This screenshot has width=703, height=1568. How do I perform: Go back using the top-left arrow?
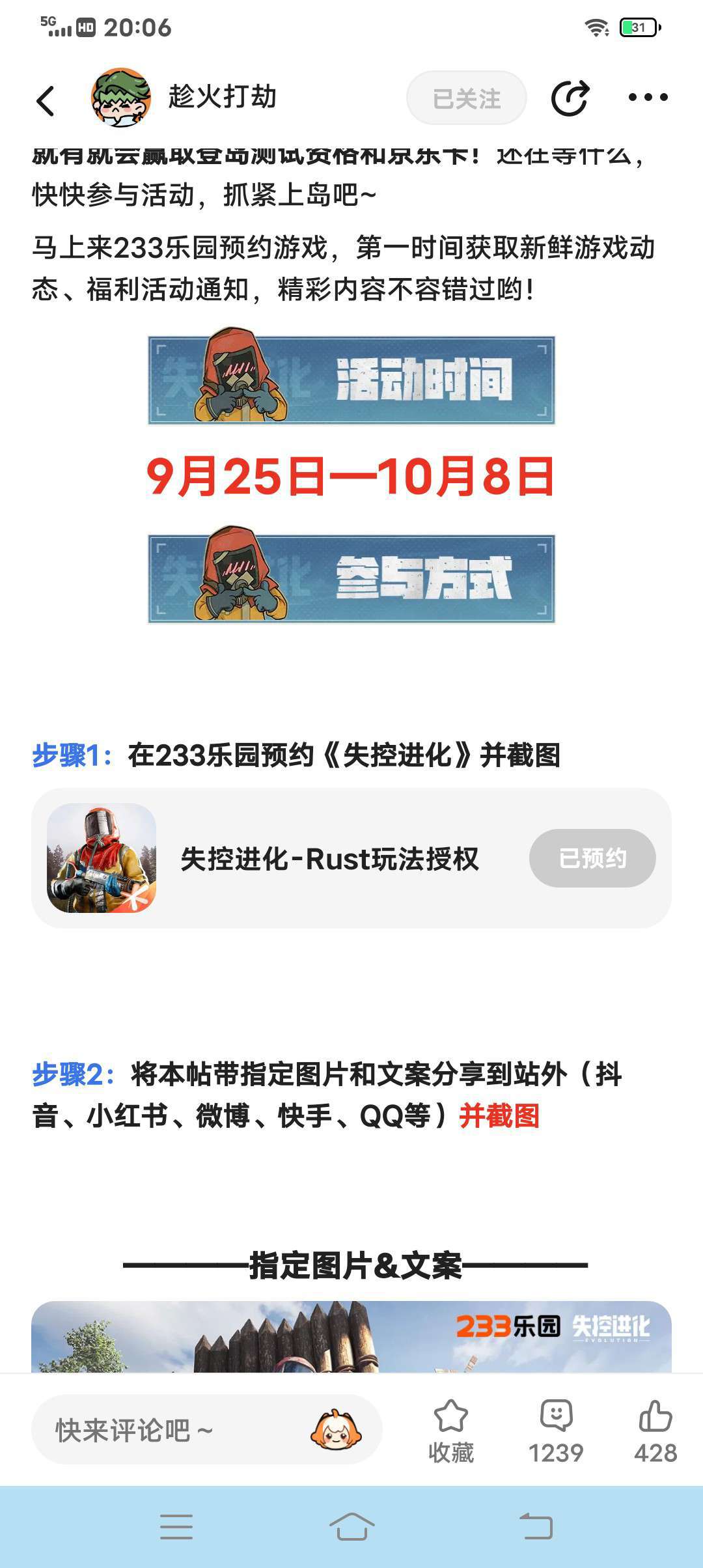(x=46, y=100)
